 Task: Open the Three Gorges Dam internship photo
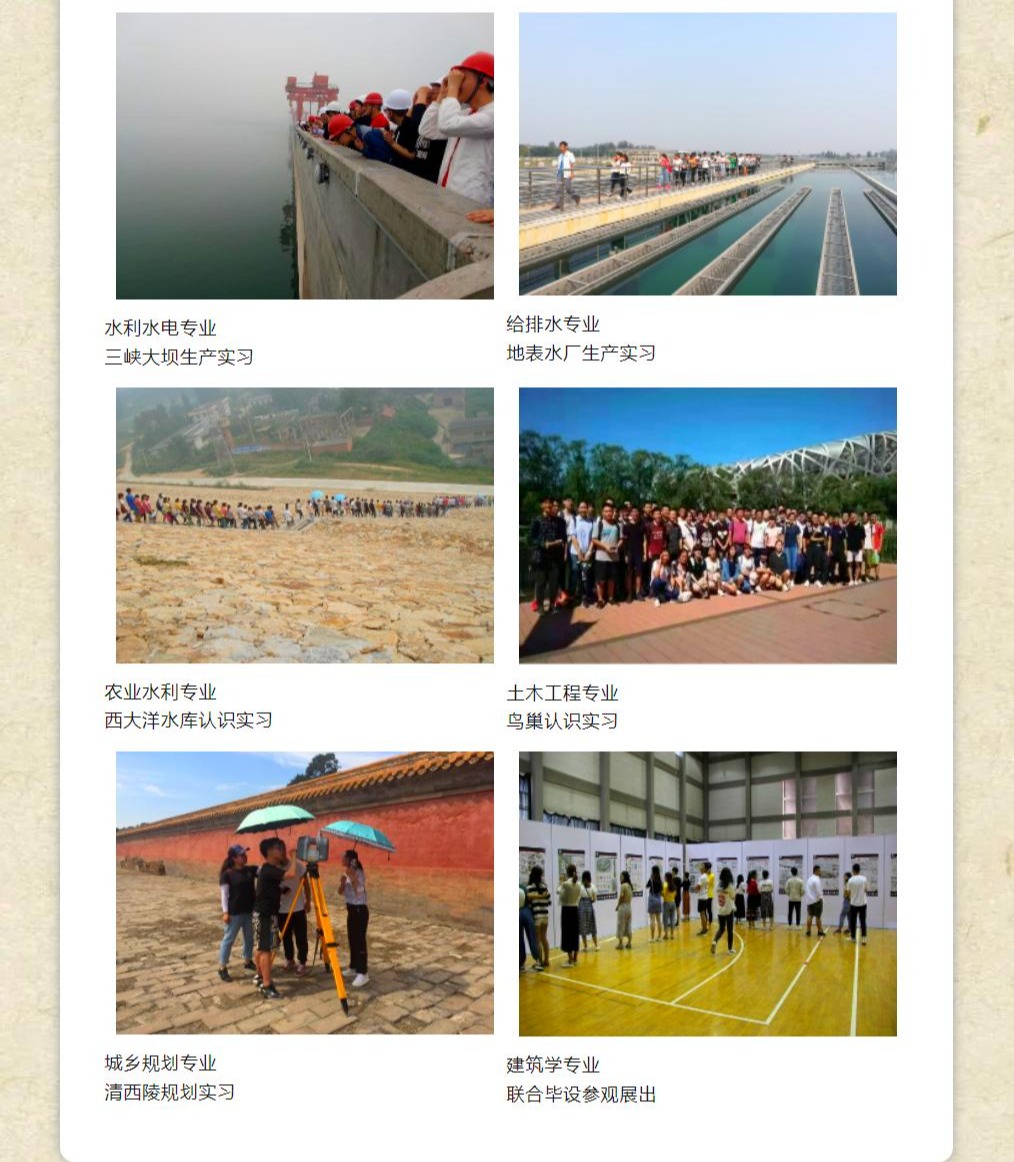click(x=304, y=156)
